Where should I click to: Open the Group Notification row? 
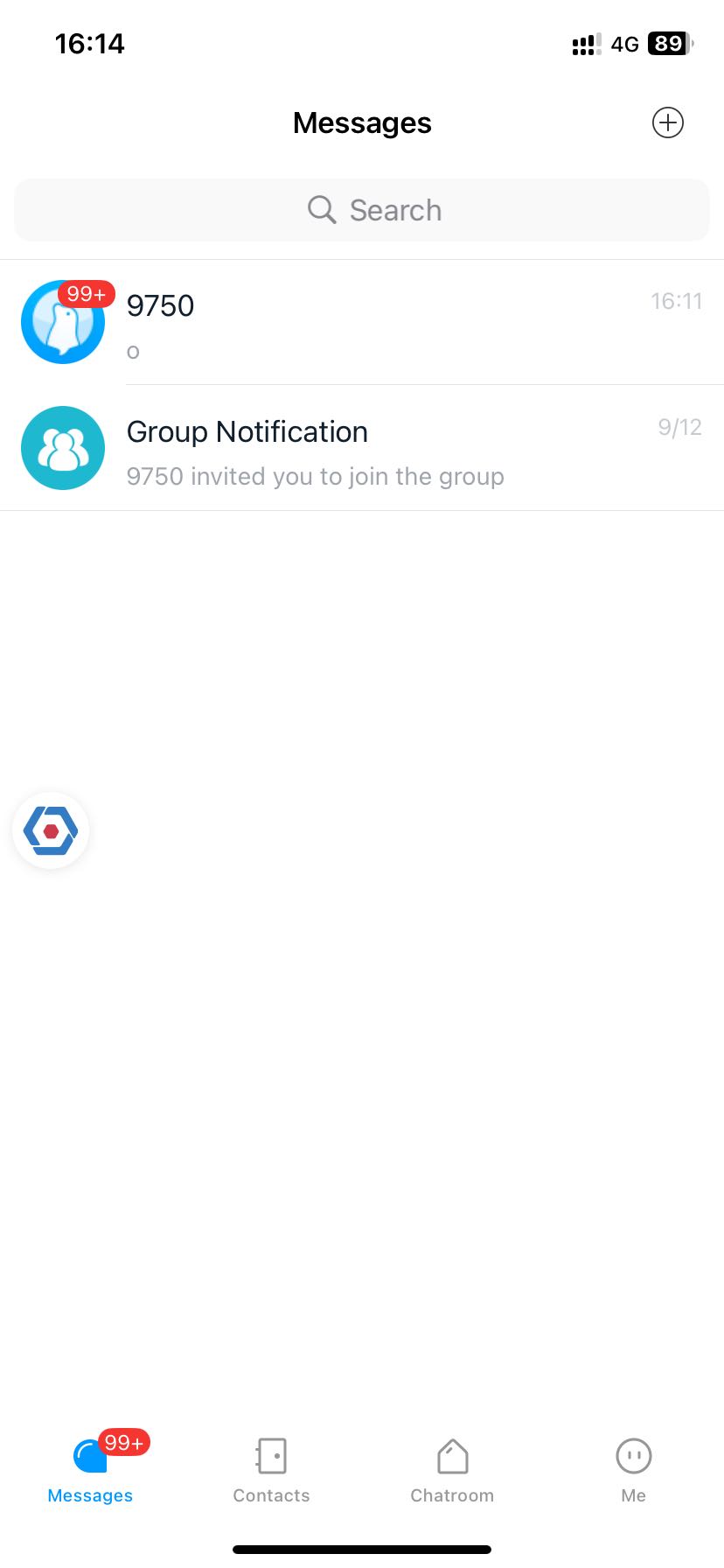pos(362,449)
